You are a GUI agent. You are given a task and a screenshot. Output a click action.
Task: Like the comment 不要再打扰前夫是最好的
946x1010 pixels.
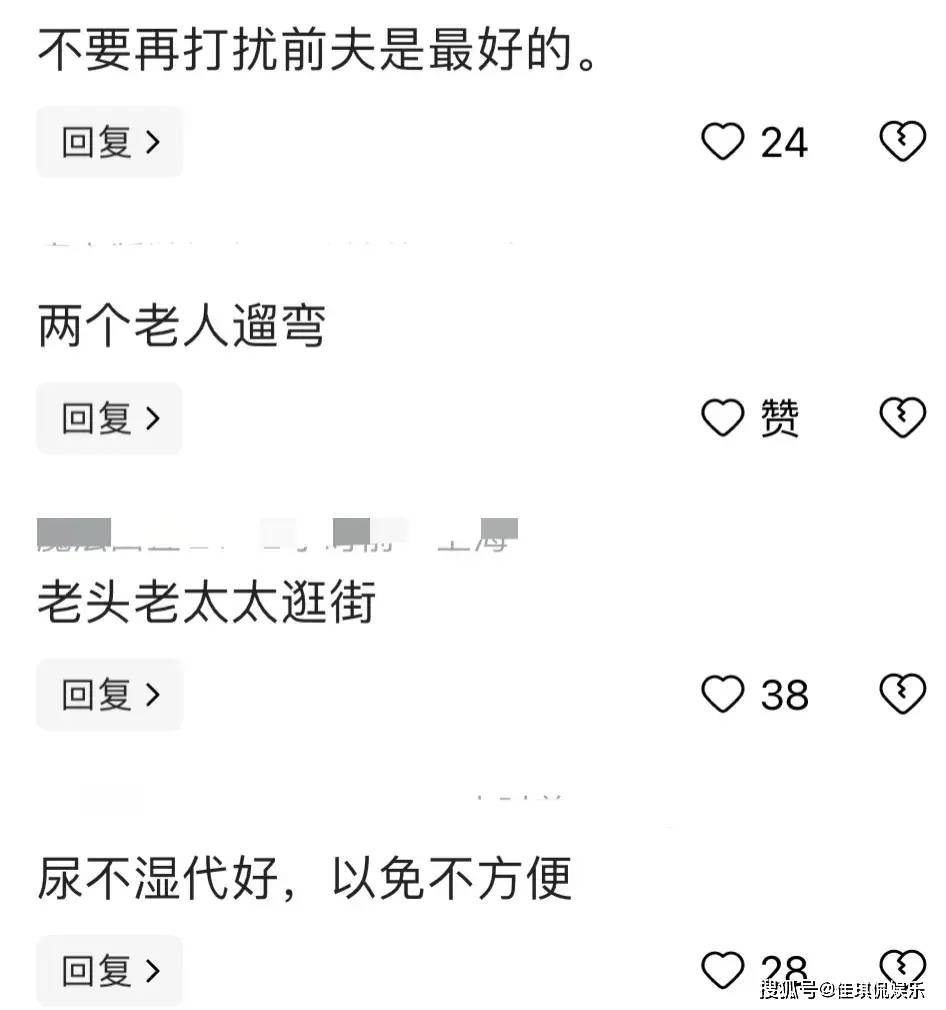[x=722, y=142]
